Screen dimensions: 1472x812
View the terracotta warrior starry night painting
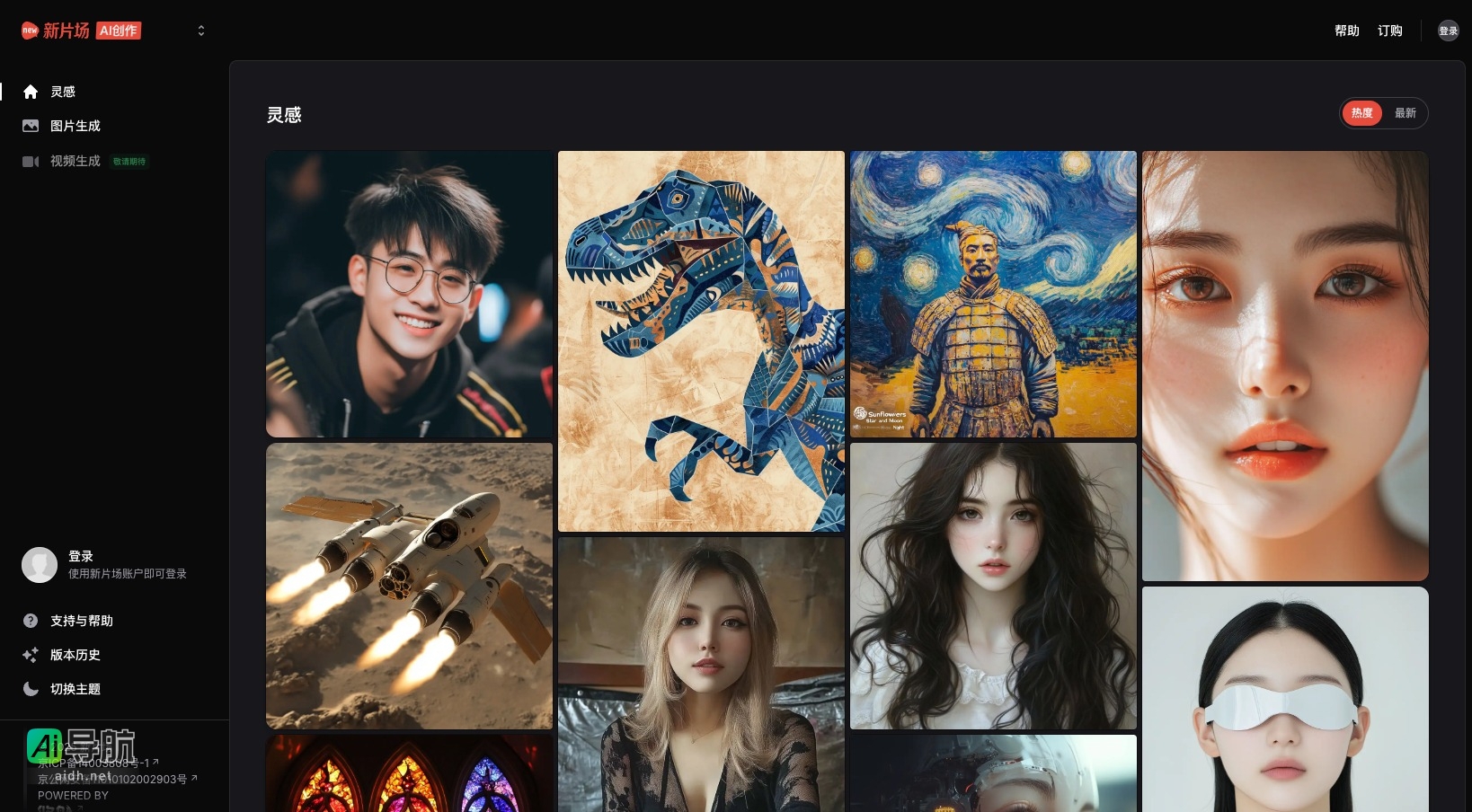tap(993, 294)
